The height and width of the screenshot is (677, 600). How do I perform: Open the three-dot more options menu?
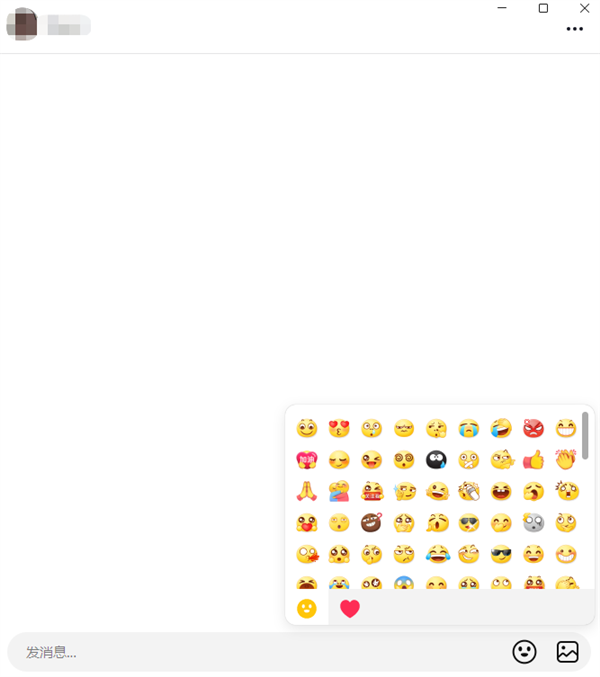[x=574, y=29]
